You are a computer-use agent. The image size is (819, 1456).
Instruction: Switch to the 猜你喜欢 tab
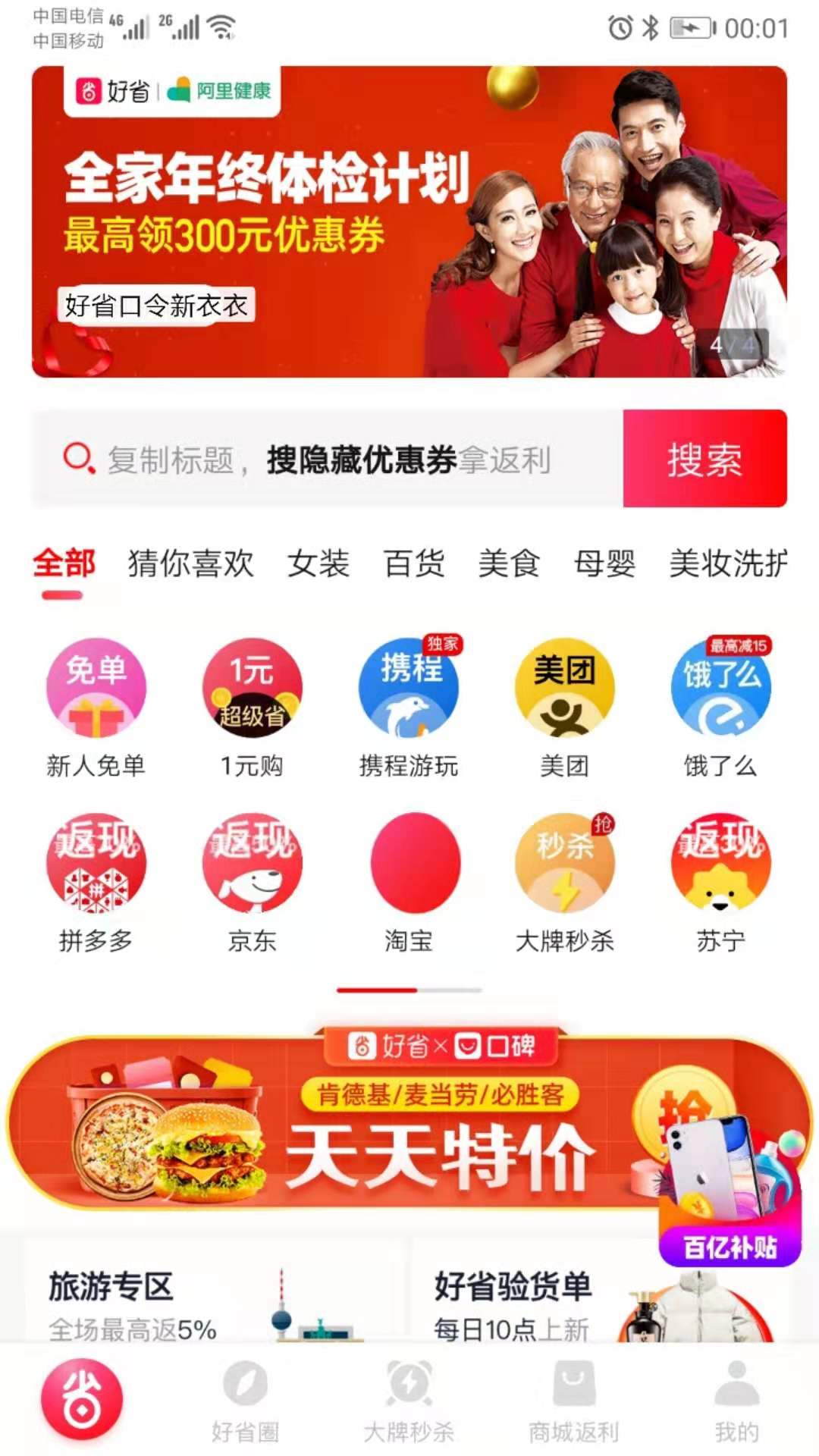[x=190, y=563]
